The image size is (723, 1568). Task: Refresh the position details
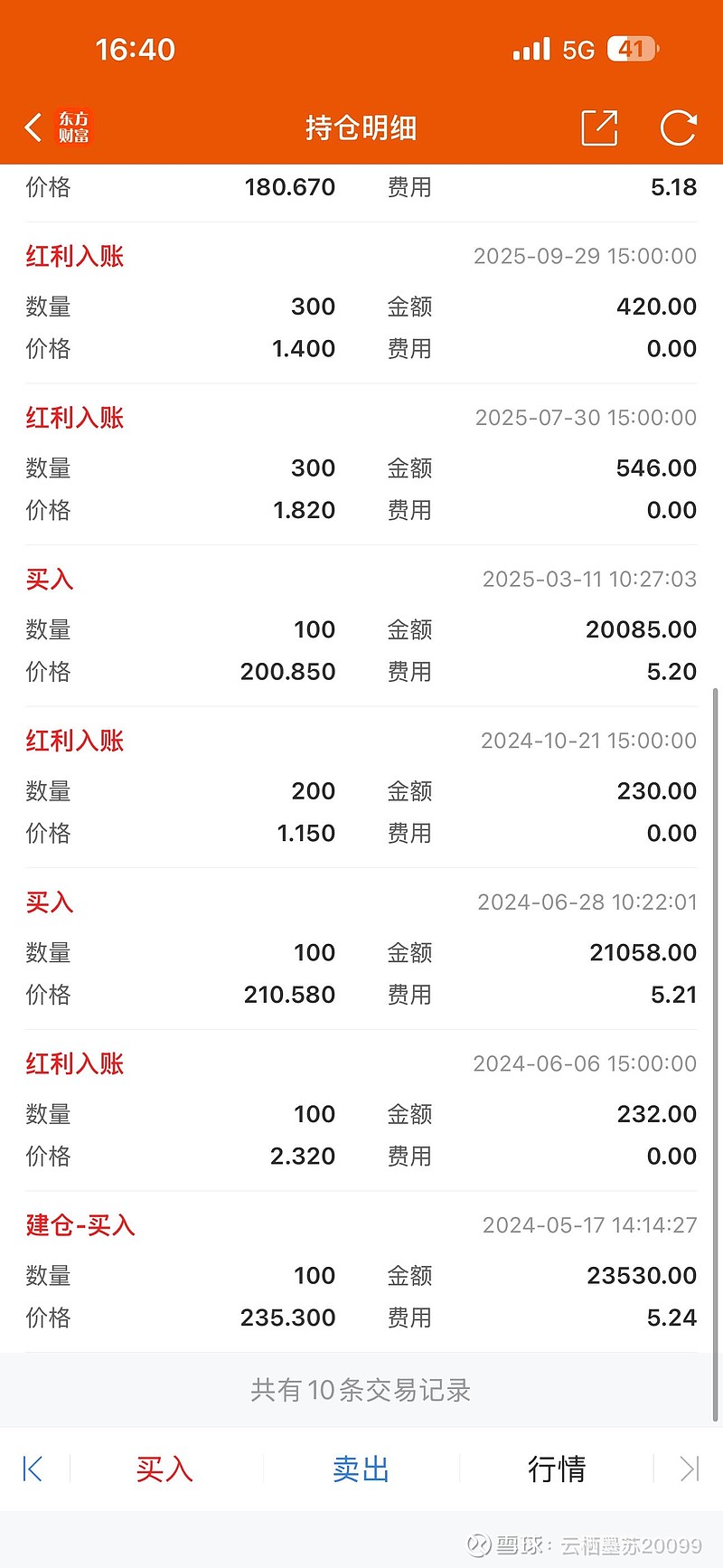coord(678,128)
